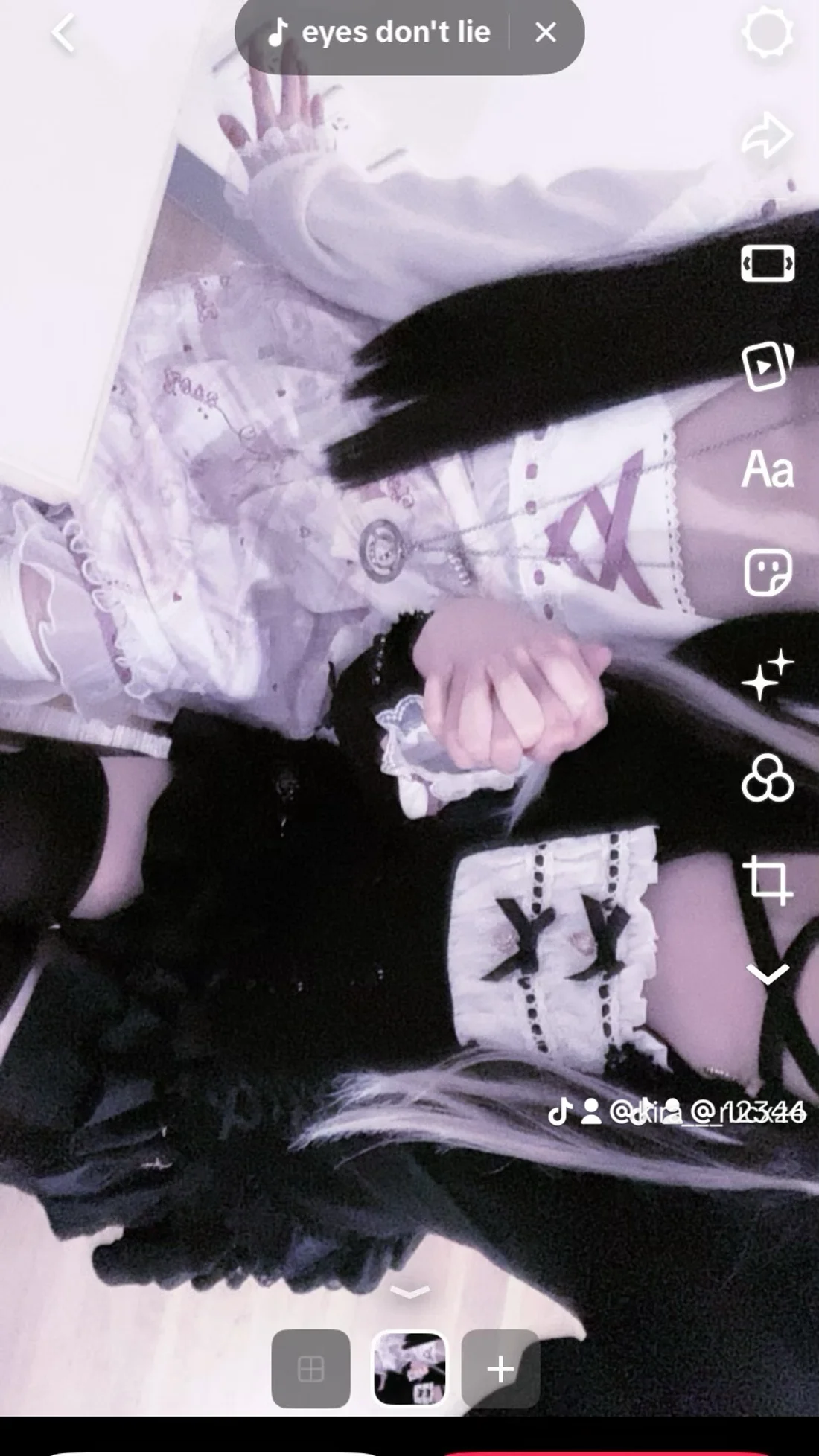Open the sparkle effects tool
This screenshot has height=1456, width=819.
(767, 676)
